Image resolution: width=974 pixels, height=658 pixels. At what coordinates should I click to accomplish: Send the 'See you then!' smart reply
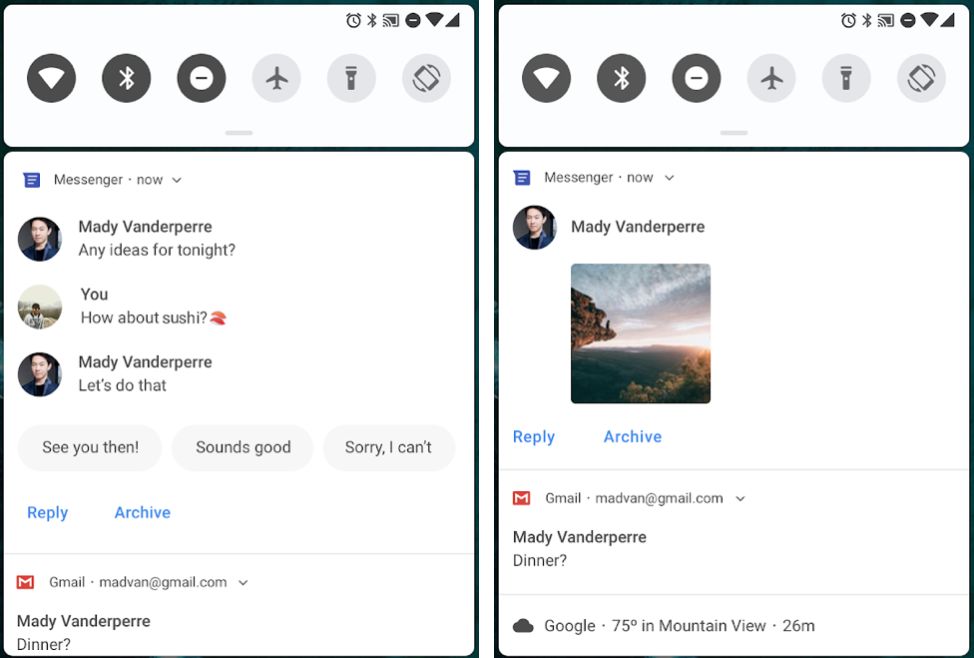pos(90,447)
